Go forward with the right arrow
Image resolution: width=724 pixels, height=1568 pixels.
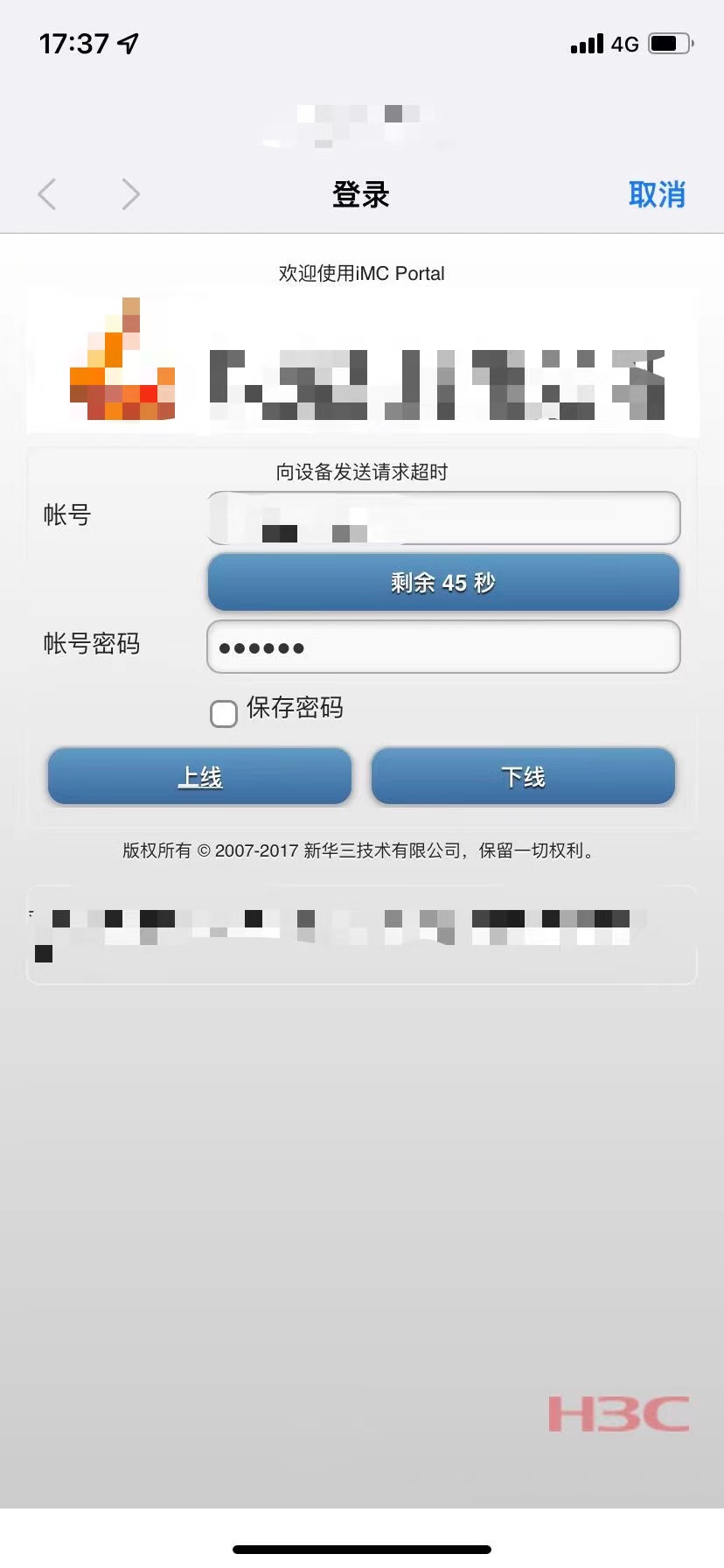point(130,194)
